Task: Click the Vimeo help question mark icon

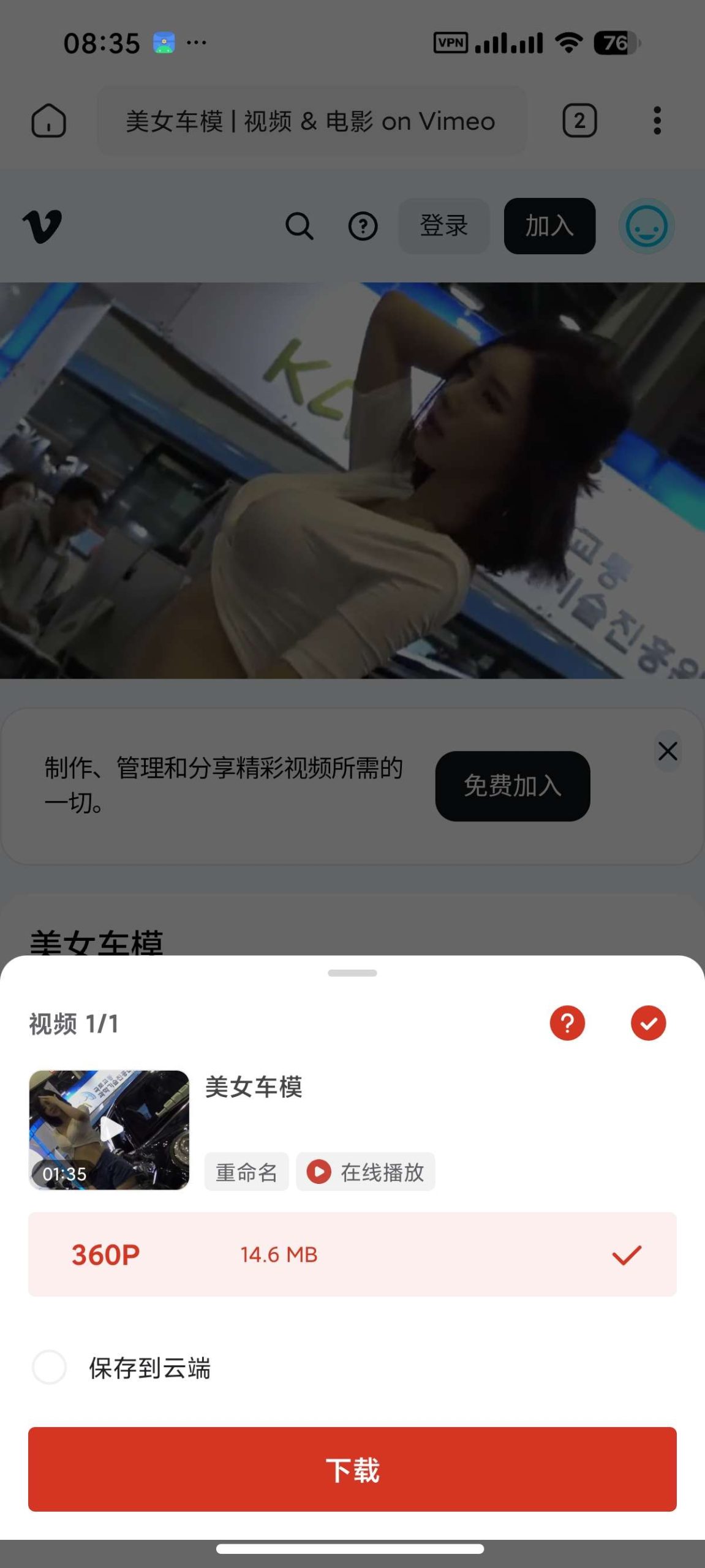Action: 363,227
